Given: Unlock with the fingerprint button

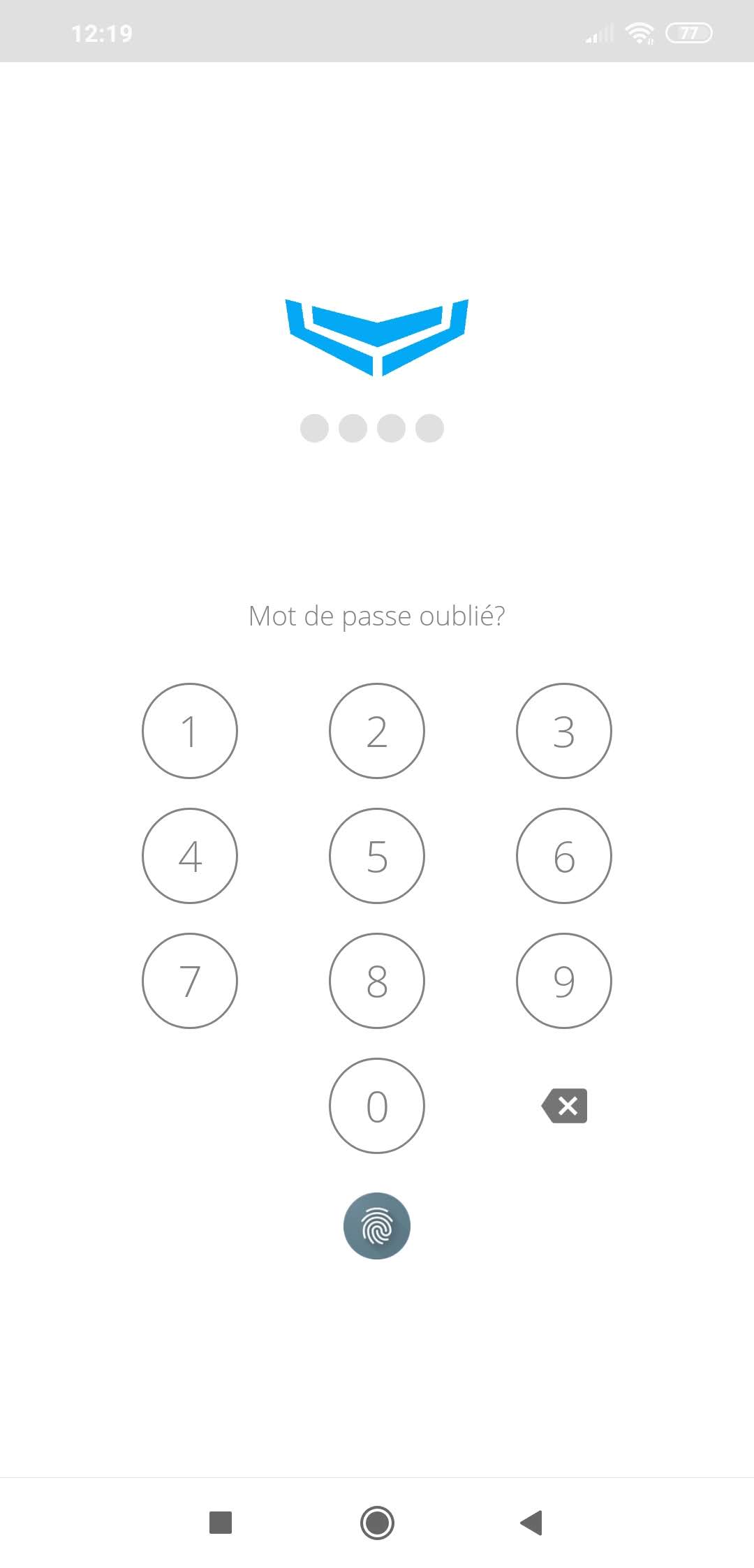Looking at the screenshot, I should point(377,1225).
